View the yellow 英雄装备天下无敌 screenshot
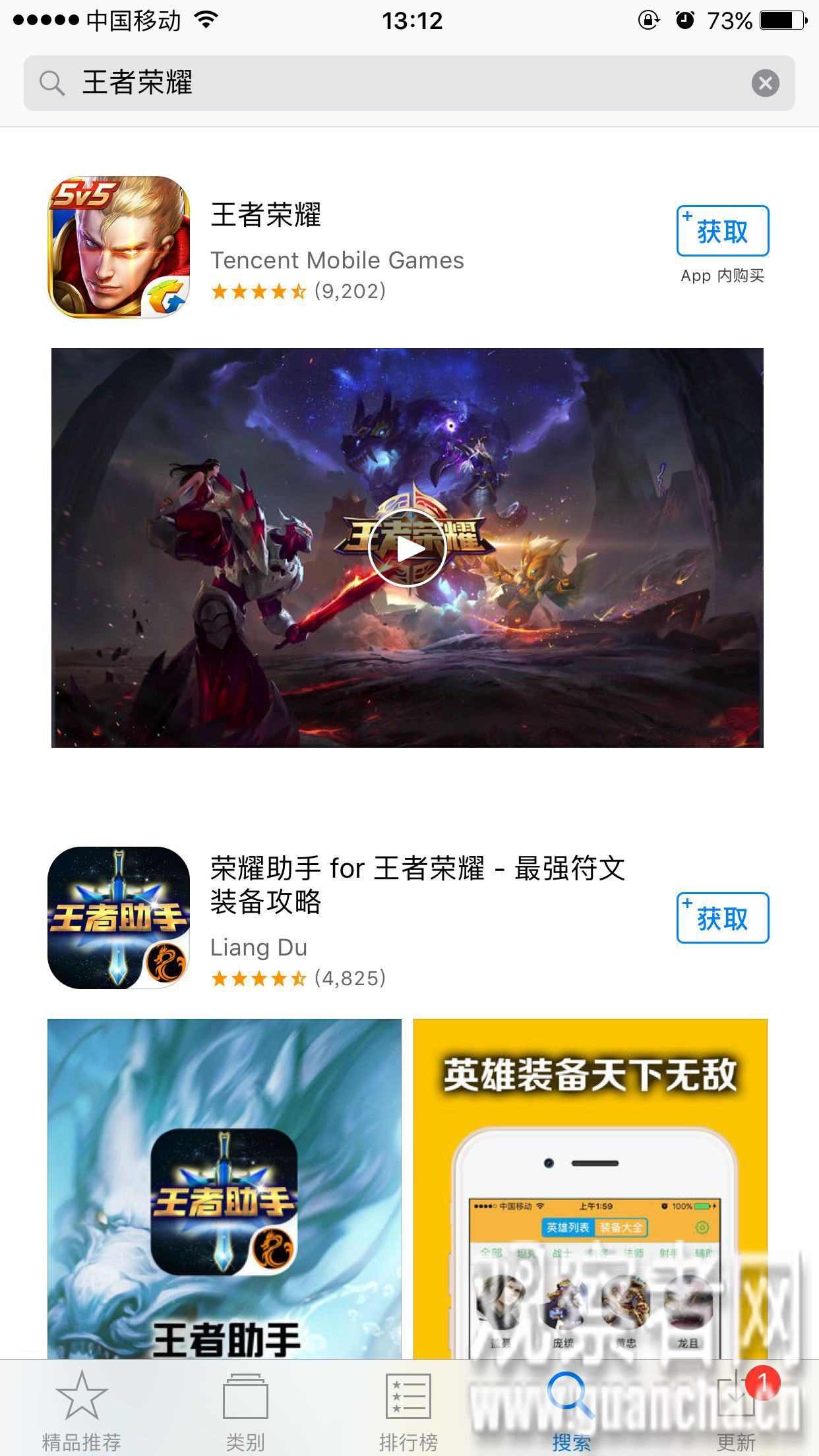 [590, 1188]
